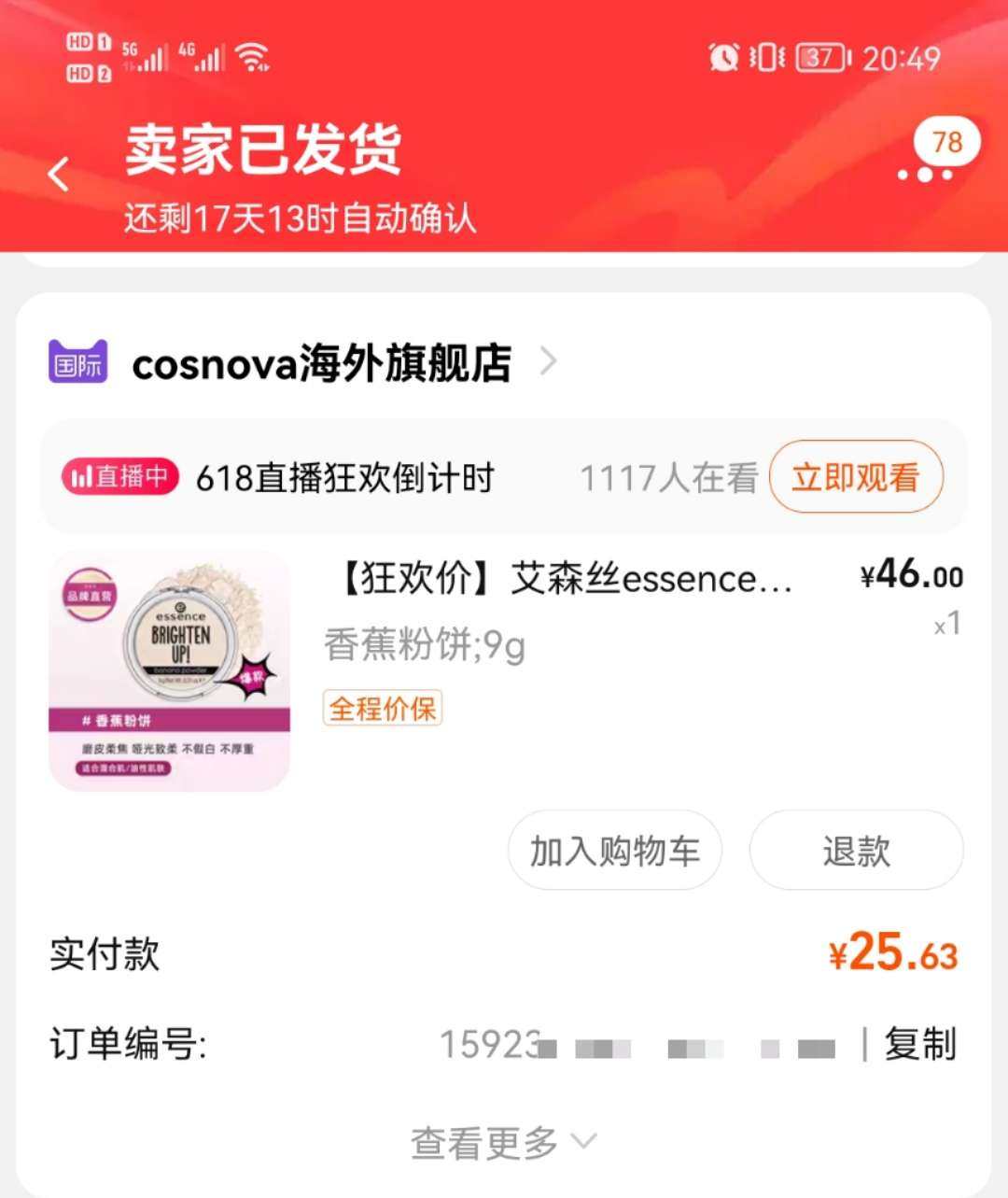Expand 查看更多 order details

pos(502,1142)
